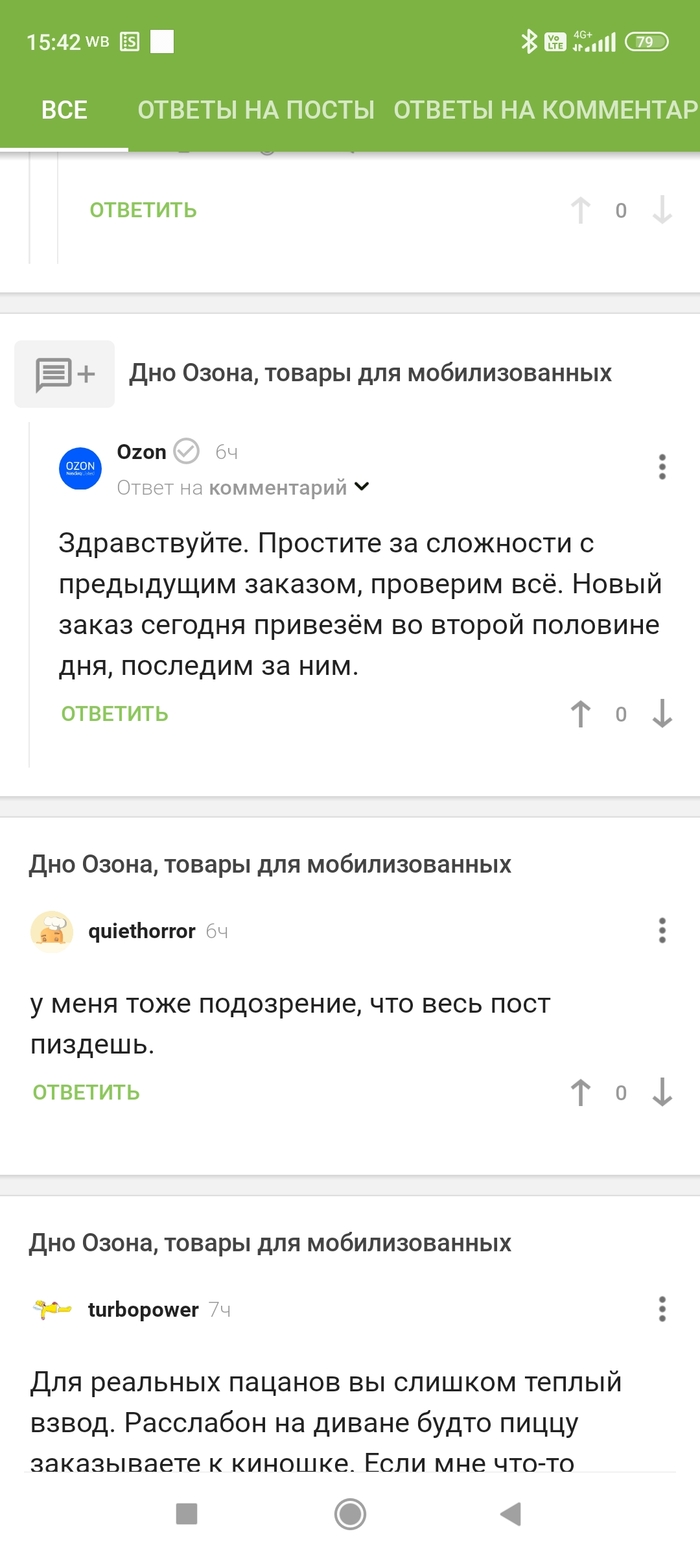
Task: Reply to Ozon's comment
Action: pyautogui.click(x=114, y=714)
